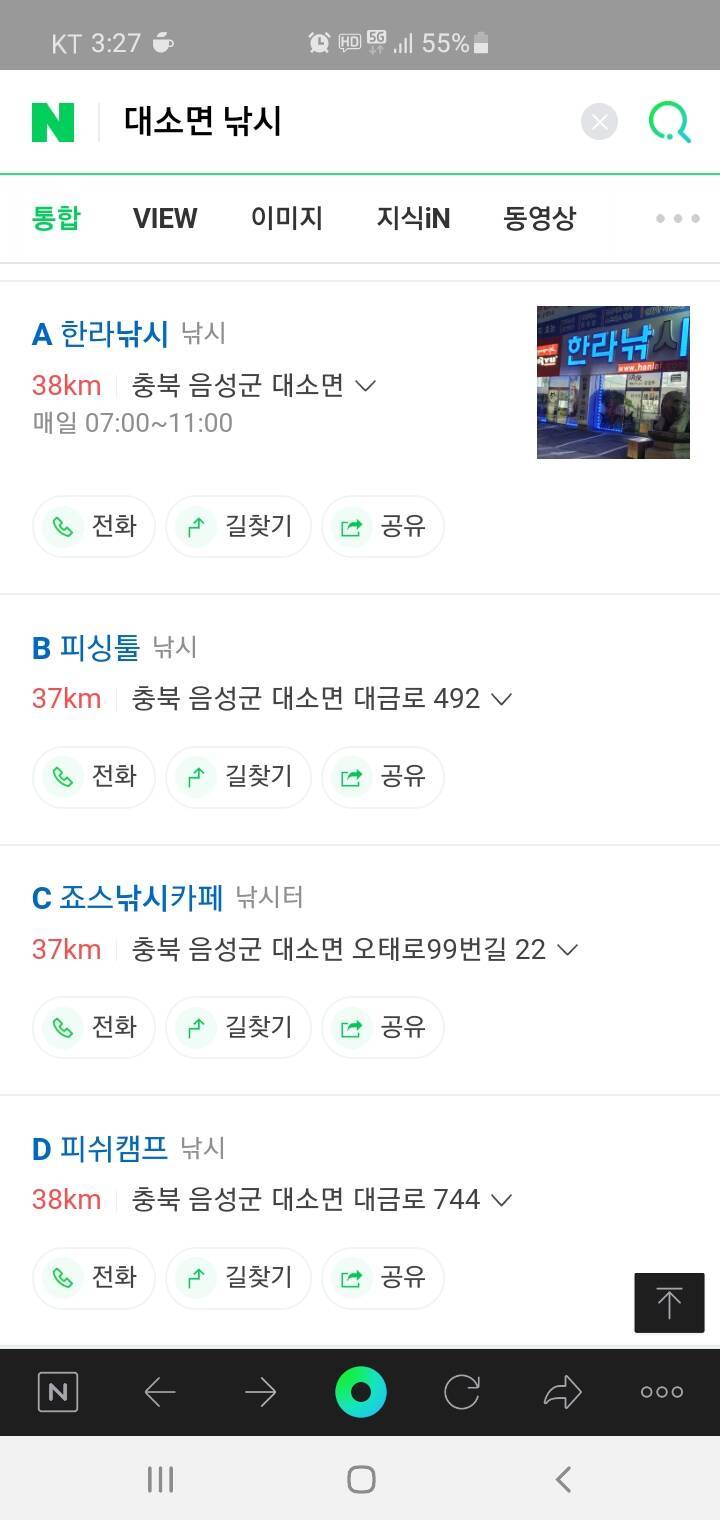Open the 한라낚시 place result
Viewport: 720px width, 1520px height.
coord(114,333)
